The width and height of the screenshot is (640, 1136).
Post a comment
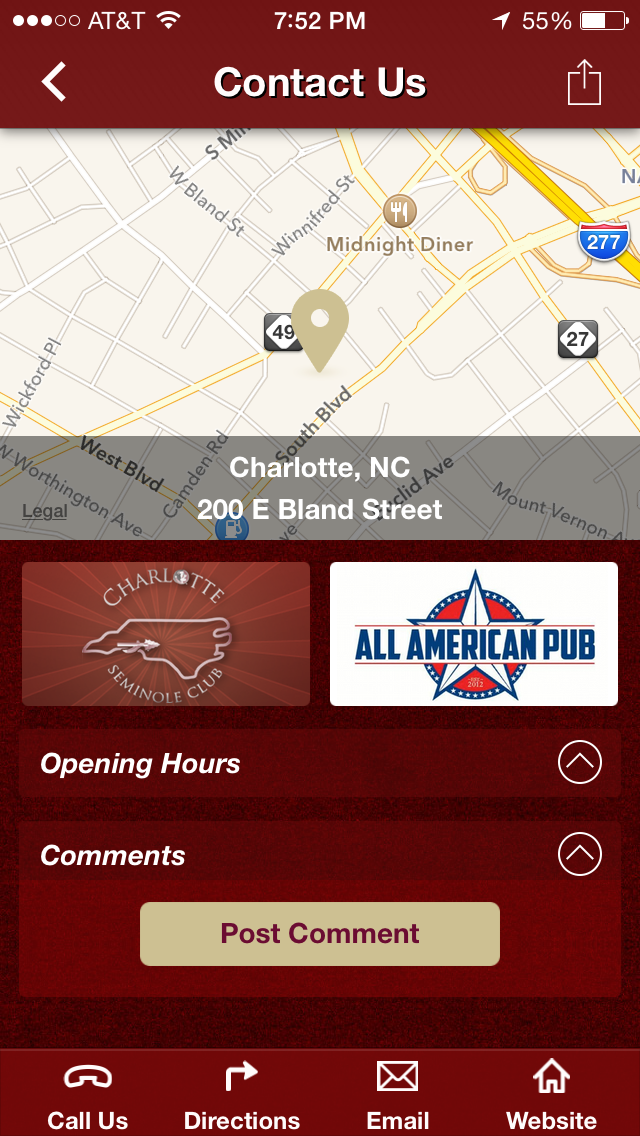click(320, 934)
